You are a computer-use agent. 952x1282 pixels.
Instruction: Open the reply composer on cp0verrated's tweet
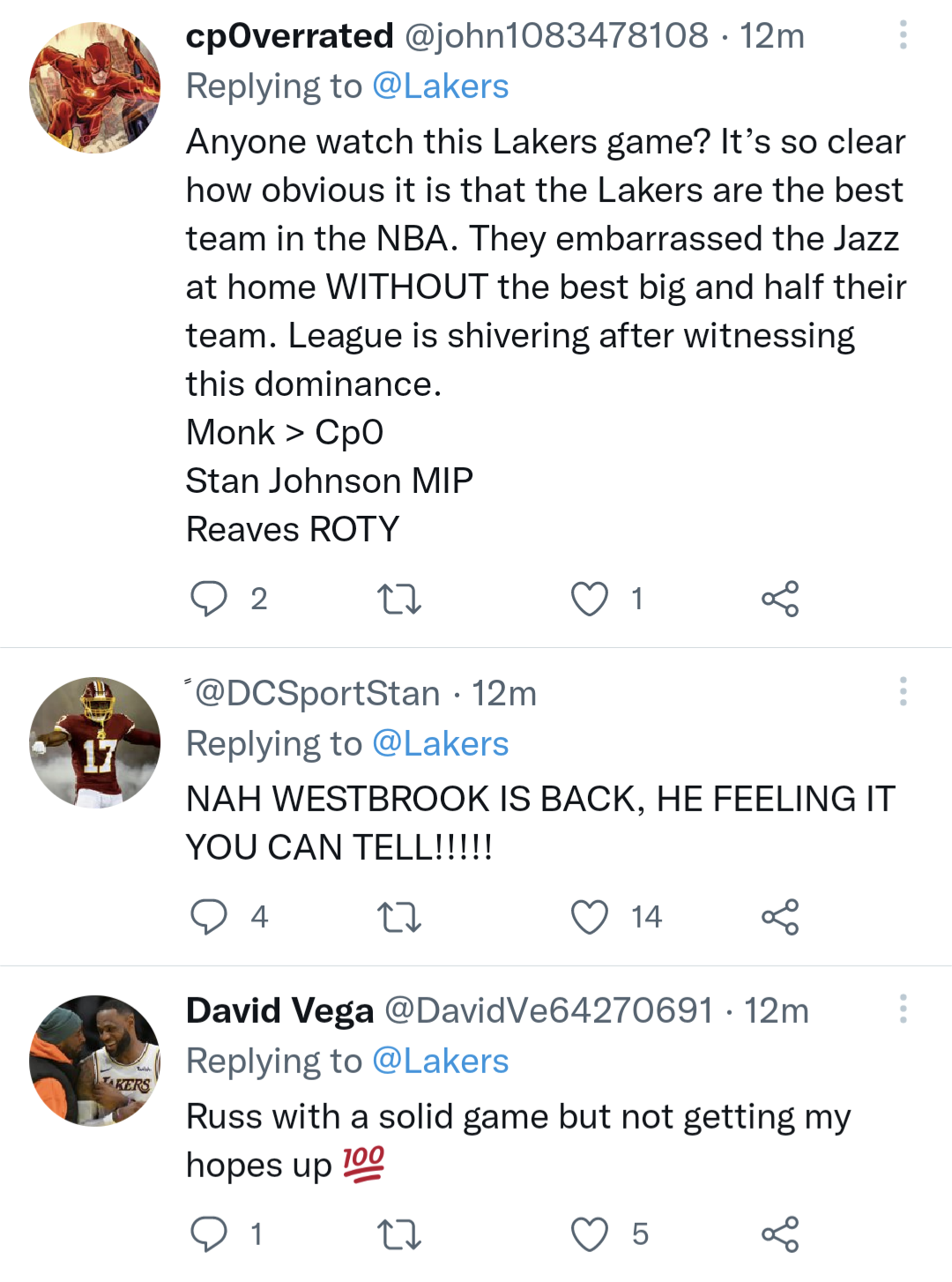point(209,599)
